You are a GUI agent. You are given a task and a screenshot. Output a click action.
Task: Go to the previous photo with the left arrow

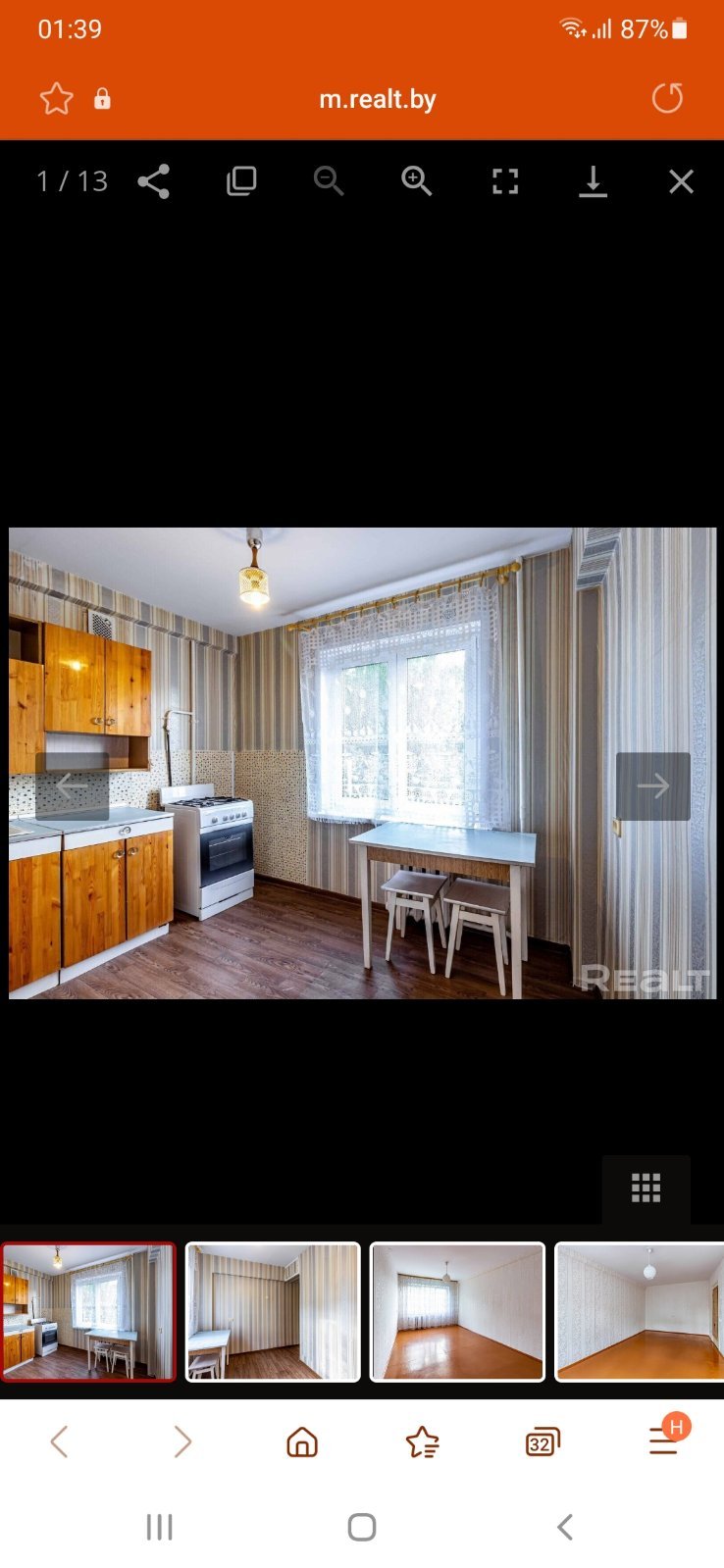coord(72,785)
